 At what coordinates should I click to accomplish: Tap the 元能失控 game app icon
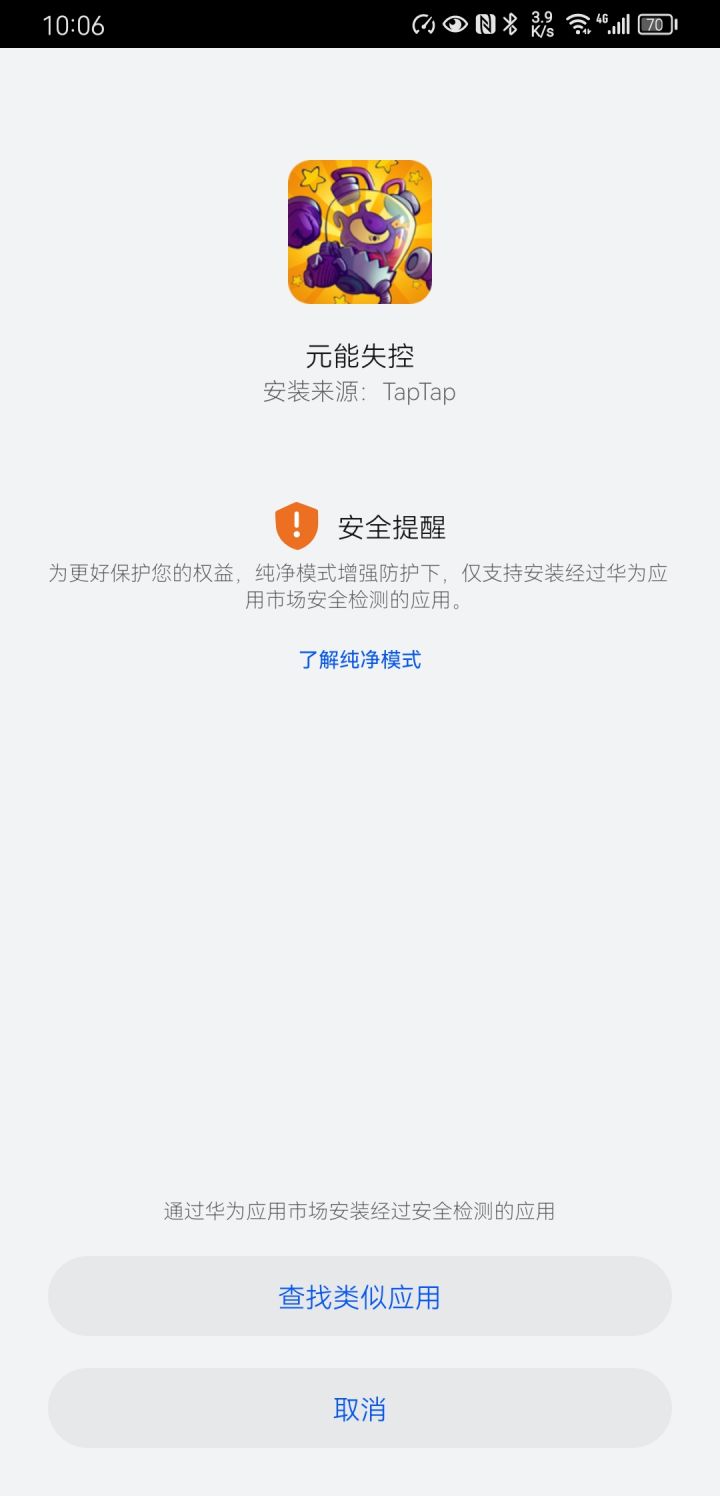click(360, 235)
